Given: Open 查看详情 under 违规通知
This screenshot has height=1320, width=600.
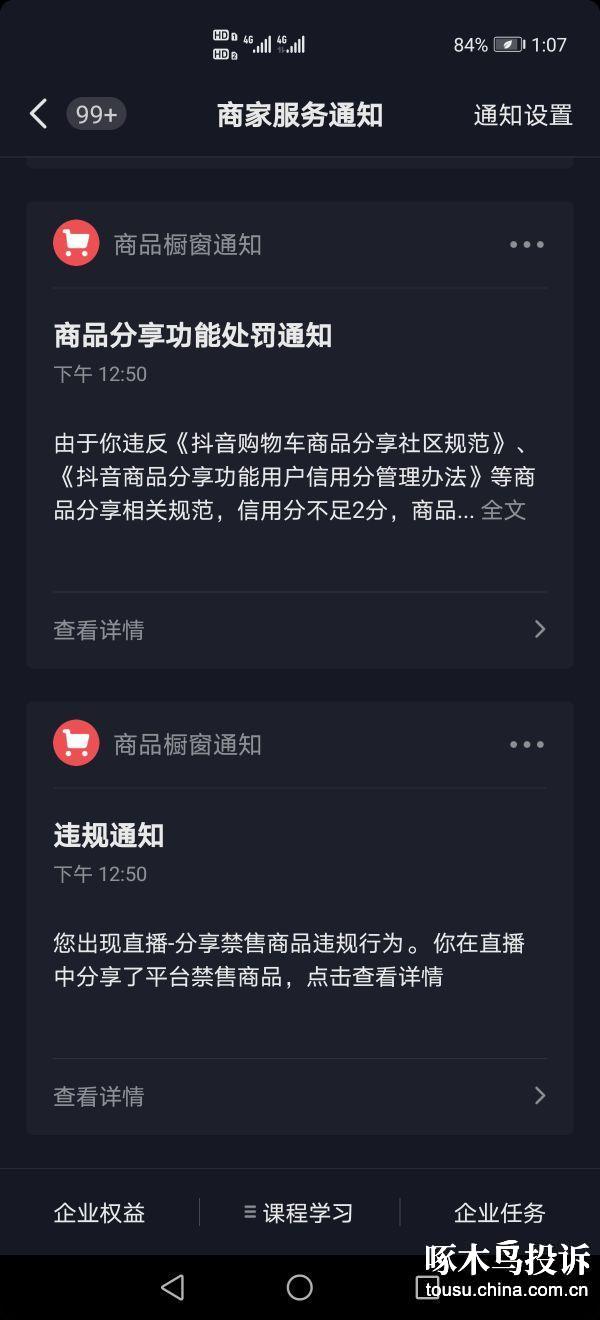Looking at the screenshot, I should pyautogui.click(x=300, y=1096).
